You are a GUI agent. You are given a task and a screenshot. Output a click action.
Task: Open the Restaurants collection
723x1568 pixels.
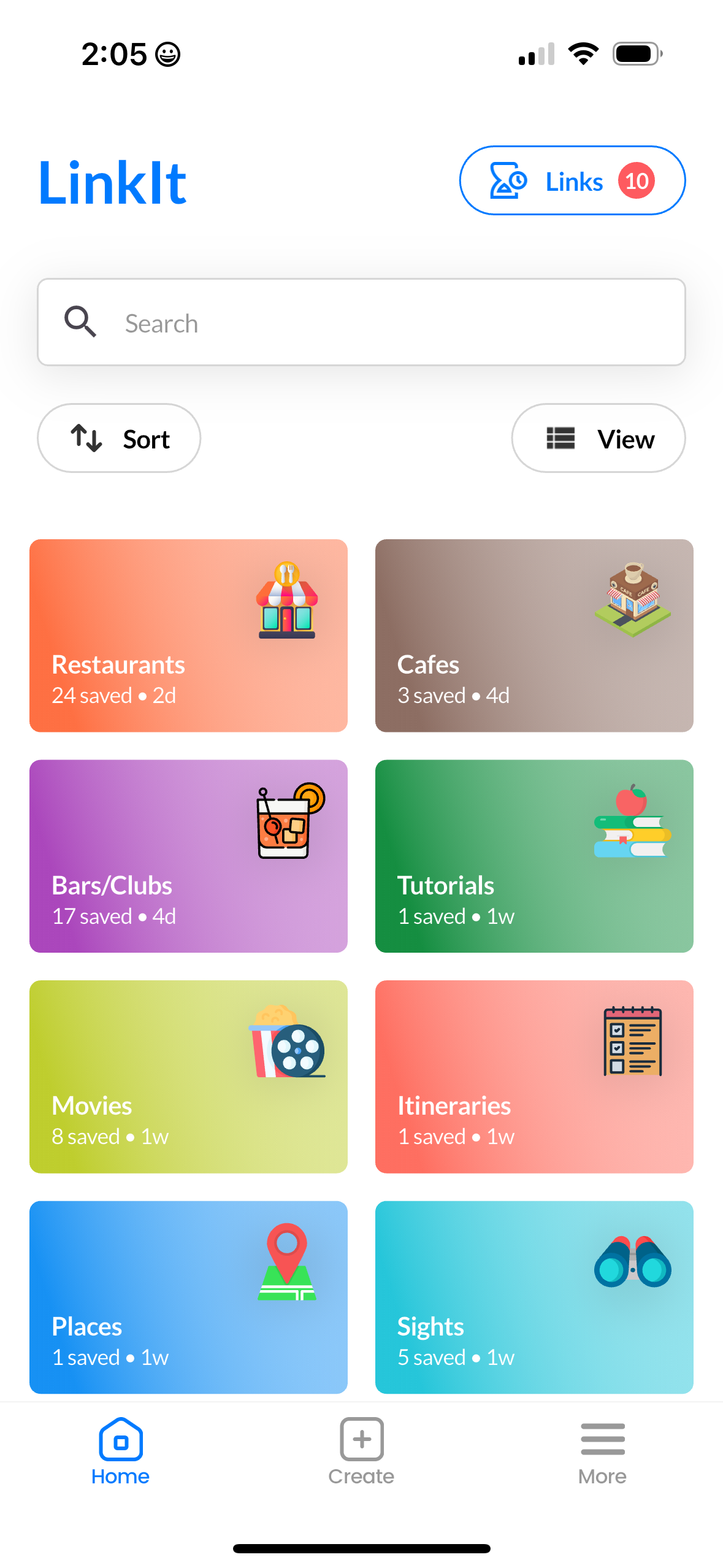[x=188, y=635]
